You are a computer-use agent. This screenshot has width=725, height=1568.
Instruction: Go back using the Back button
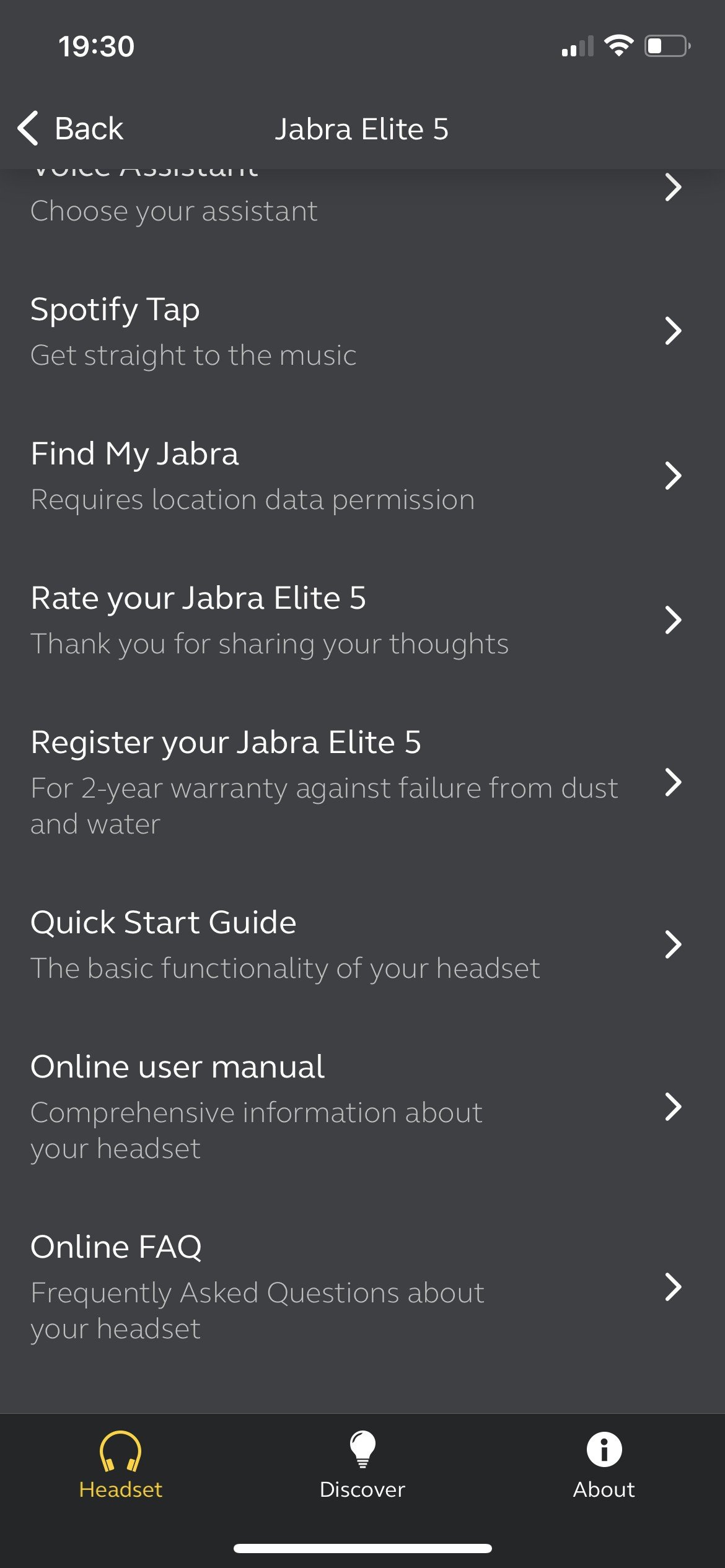[71, 129]
